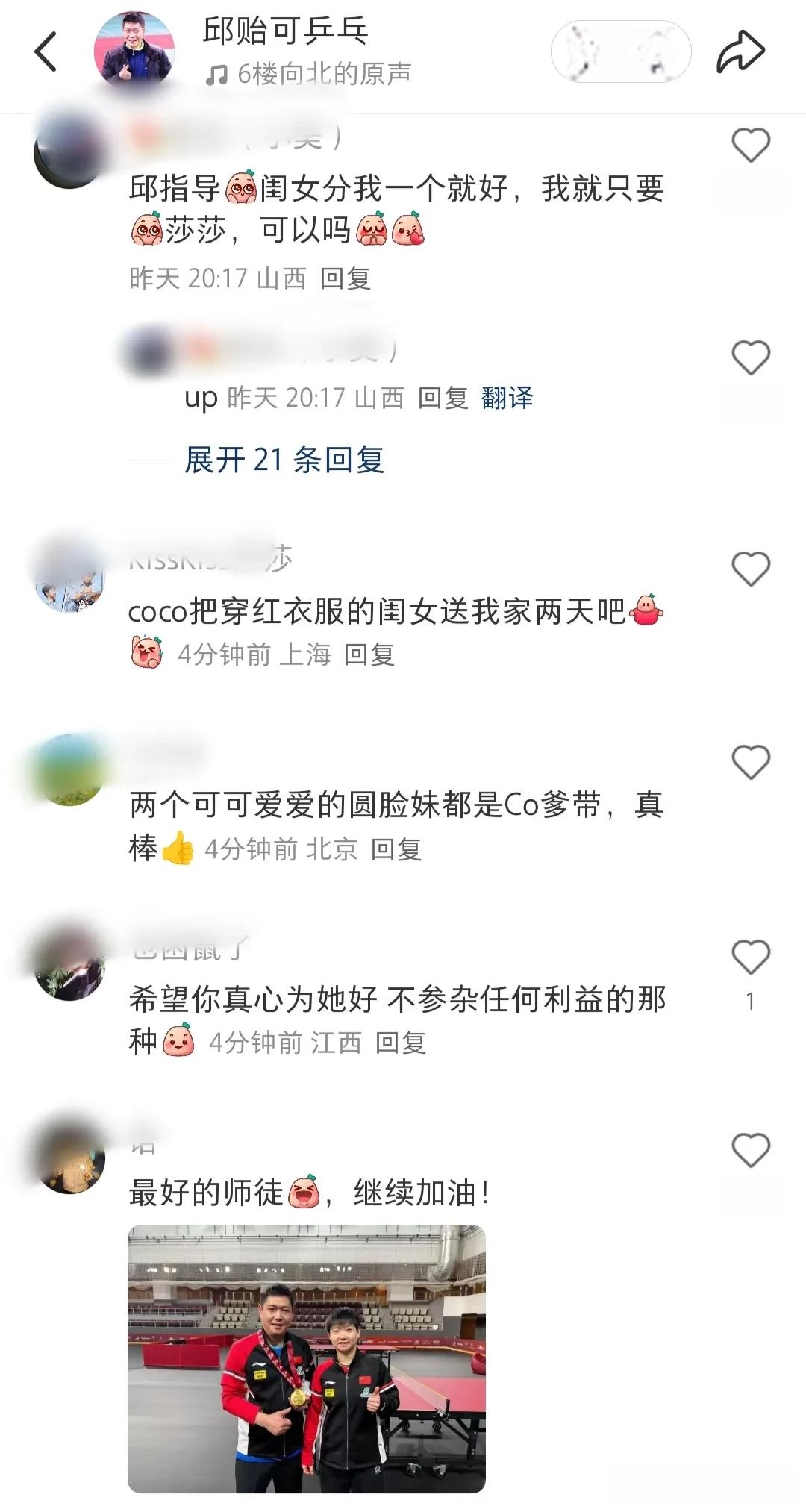The width and height of the screenshot is (806, 1512).
Task: Like the 希望你真心为她好 comment
Action: pyautogui.click(x=750, y=957)
